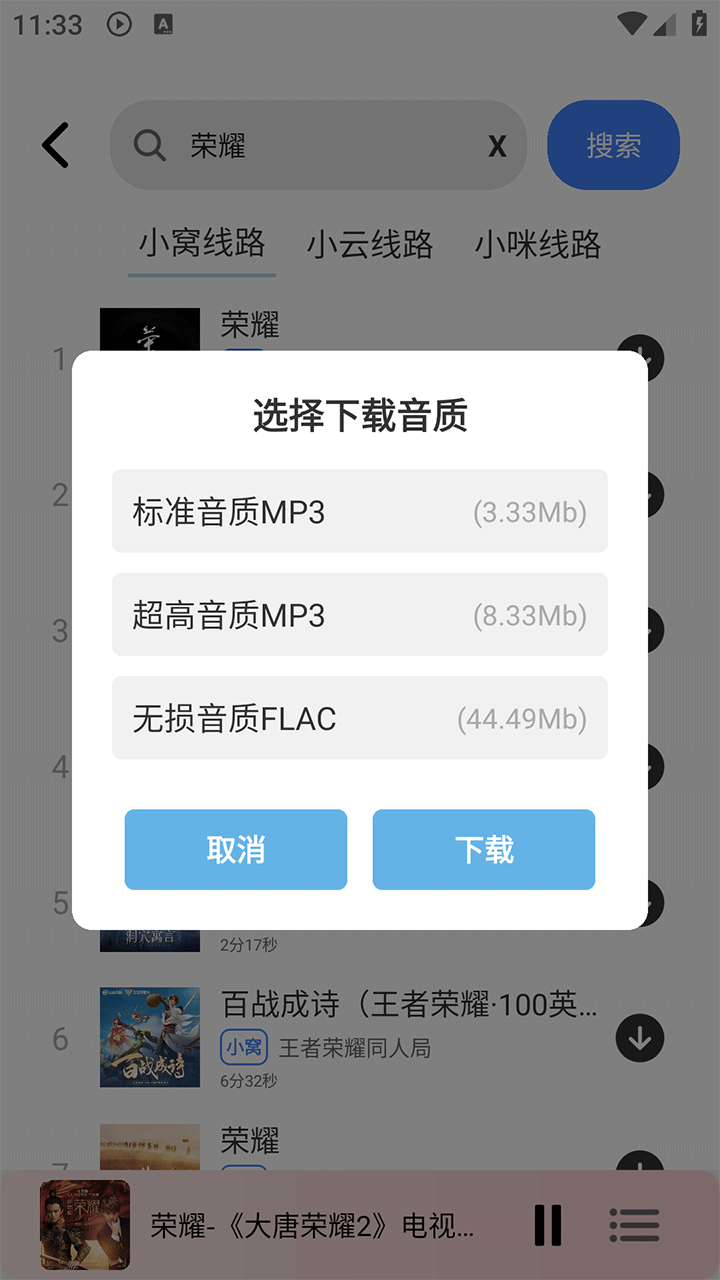This screenshot has height=1280, width=720.
Task: Pick 无损音质FLAC option
Action: (359, 718)
